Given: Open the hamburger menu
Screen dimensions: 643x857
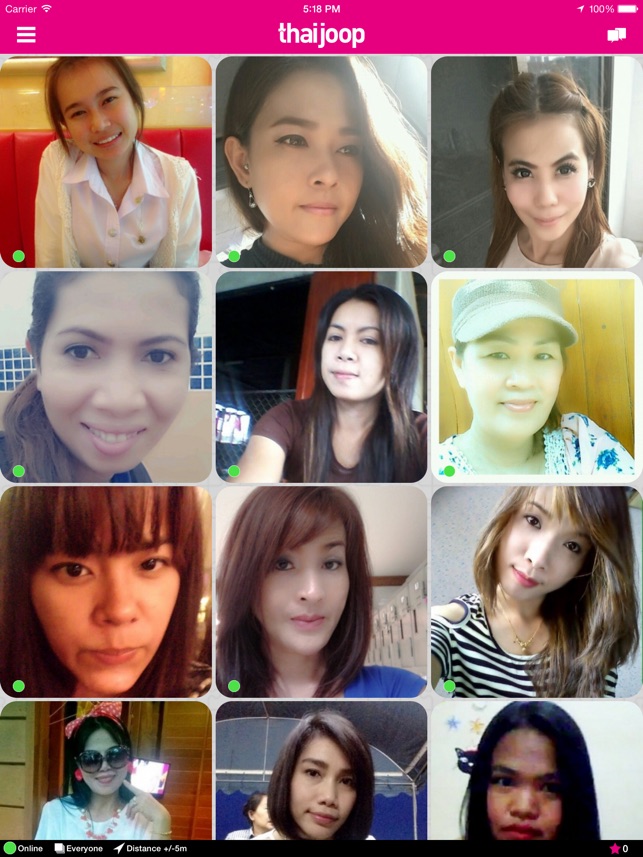Looking at the screenshot, I should 26,34.
